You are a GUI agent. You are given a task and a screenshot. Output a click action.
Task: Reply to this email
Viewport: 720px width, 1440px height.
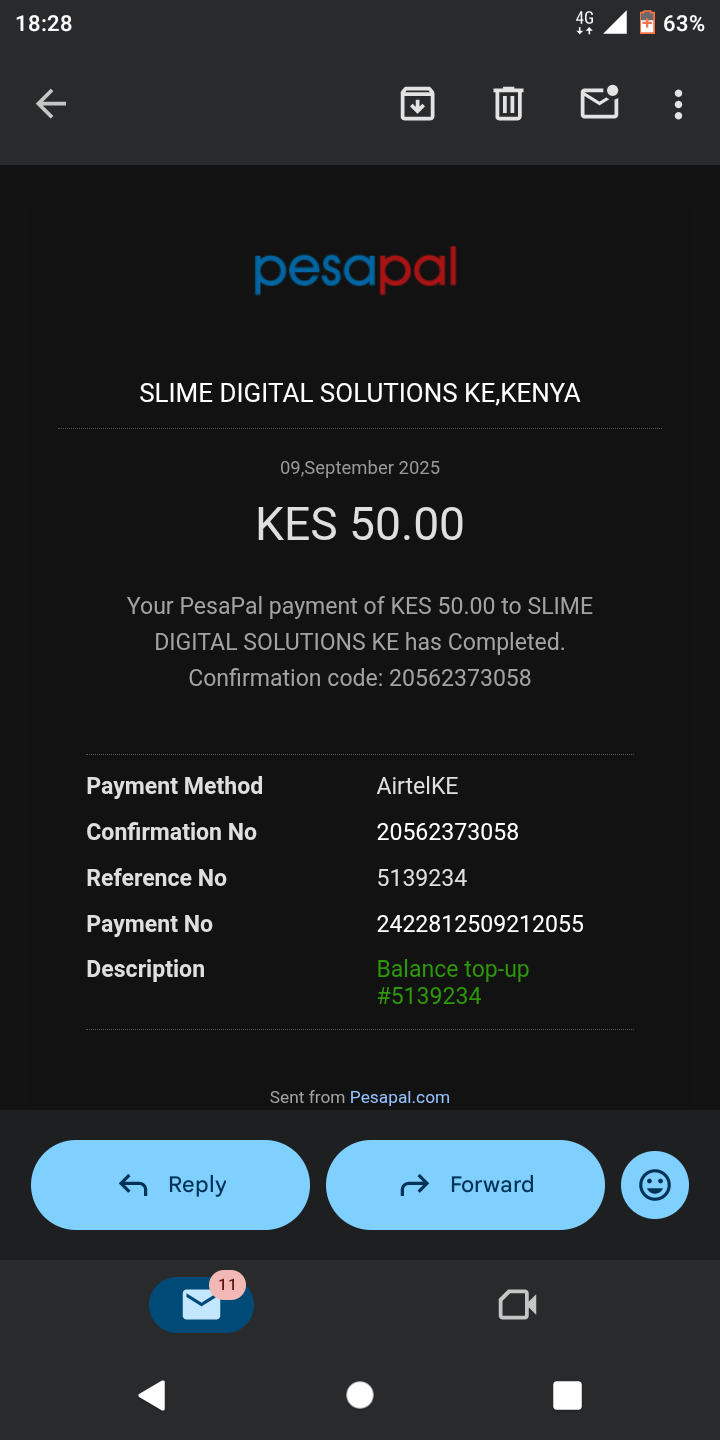tap(170, 1185)
